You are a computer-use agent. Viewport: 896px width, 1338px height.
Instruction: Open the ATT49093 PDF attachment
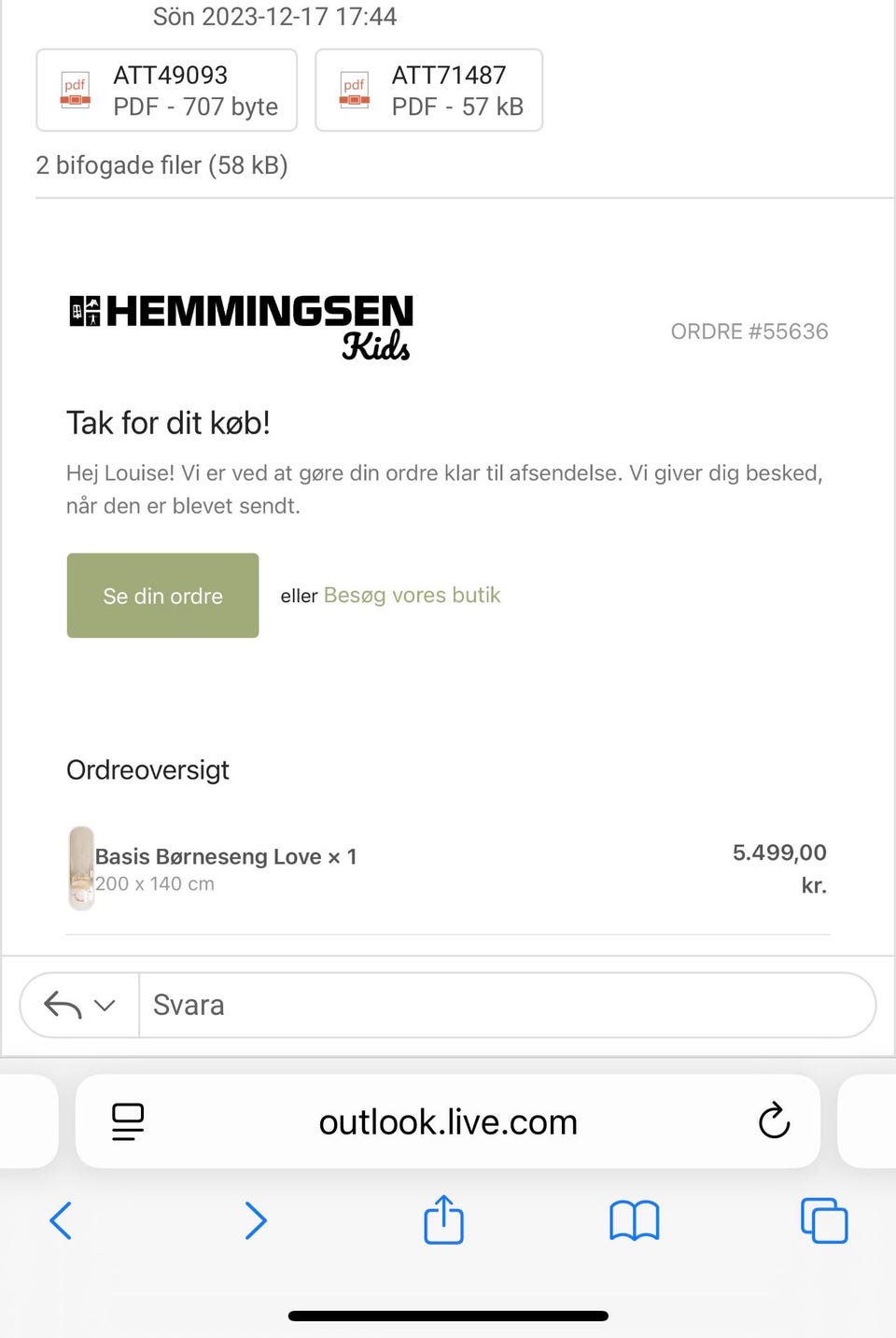click(x=166, y=90)
